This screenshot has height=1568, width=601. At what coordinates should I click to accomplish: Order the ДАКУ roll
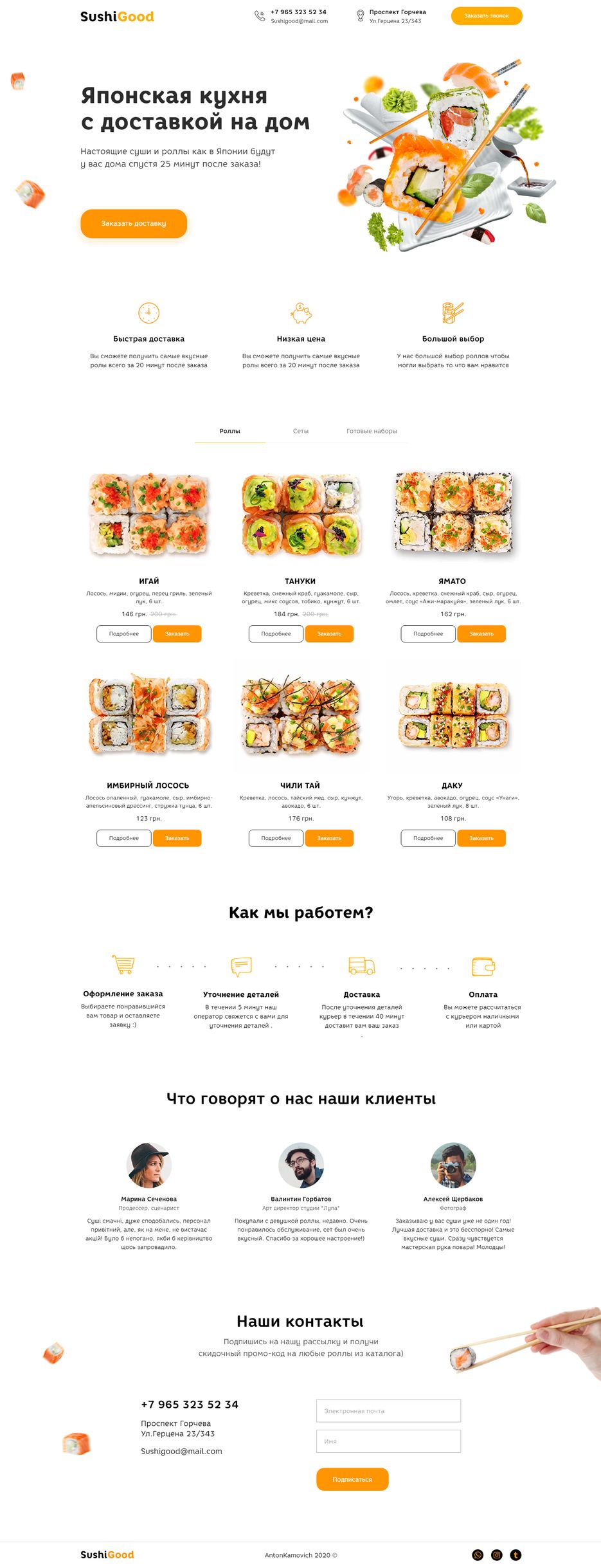[481, 838]
